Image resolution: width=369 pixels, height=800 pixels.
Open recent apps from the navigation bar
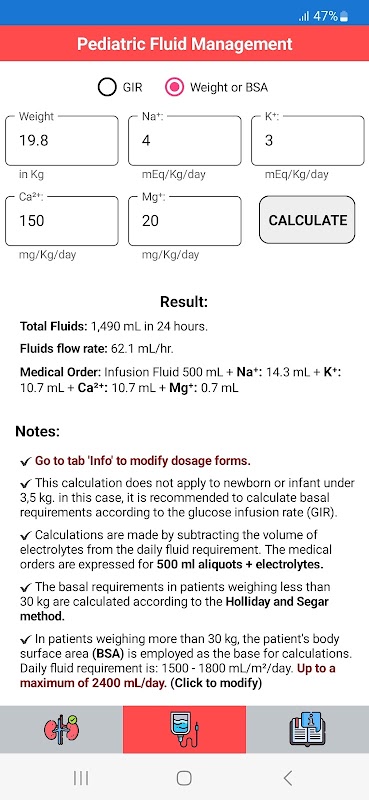tap(81, 778)
